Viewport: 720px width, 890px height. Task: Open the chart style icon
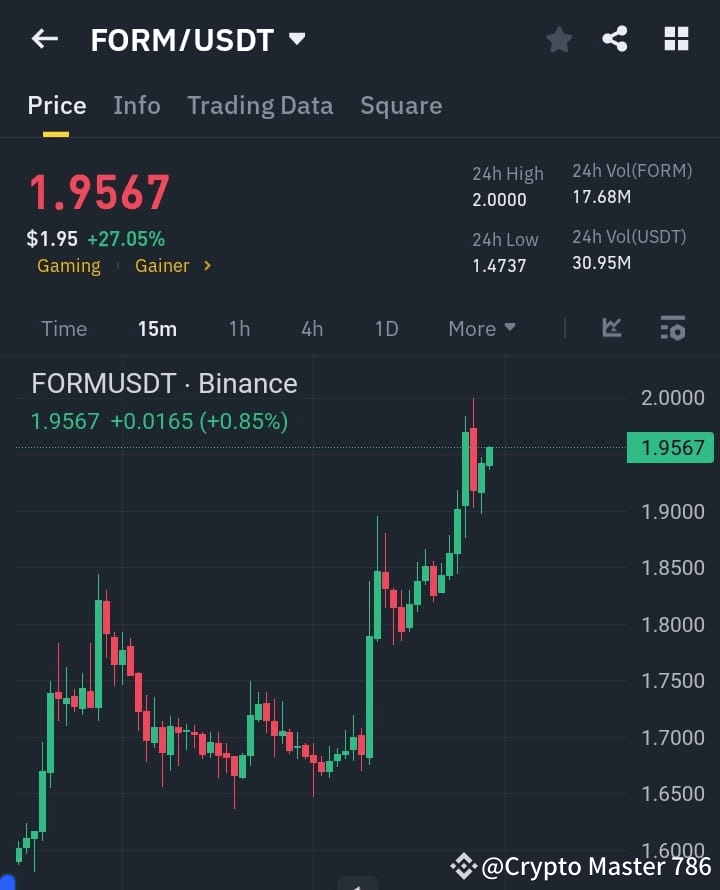point(610,328)
